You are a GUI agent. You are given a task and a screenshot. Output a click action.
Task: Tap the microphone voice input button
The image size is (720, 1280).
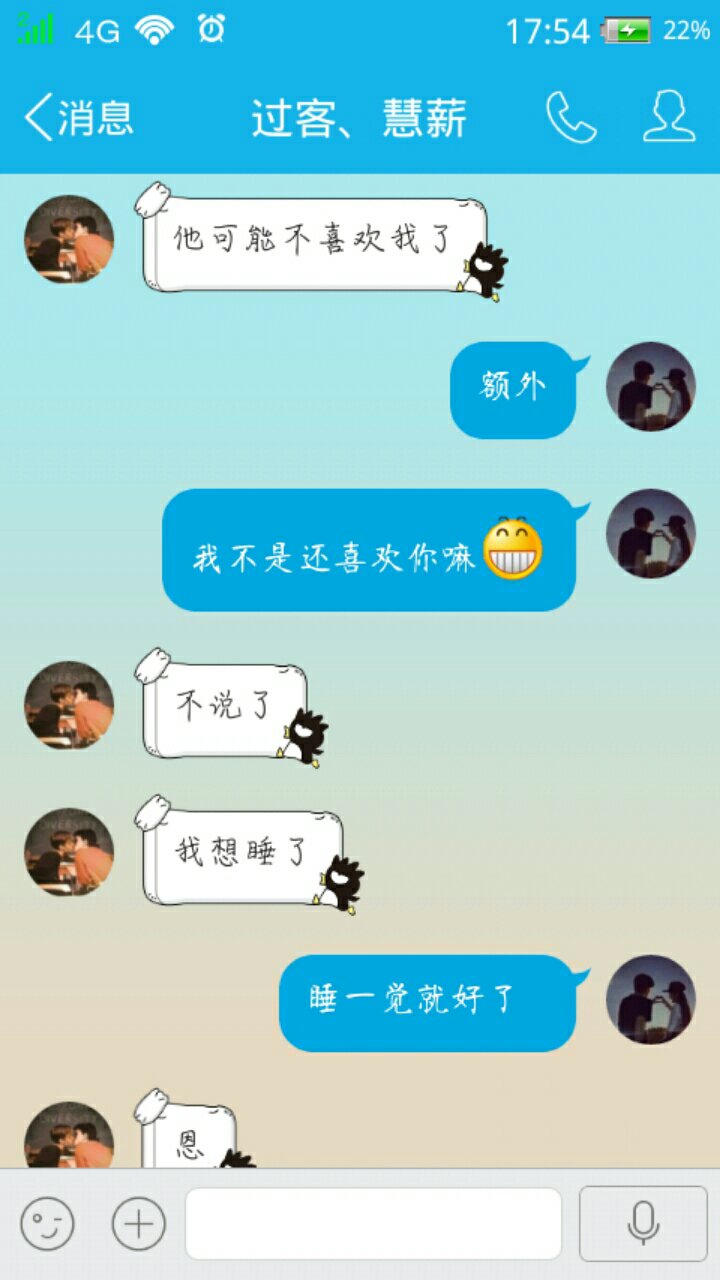(643, 1223)
